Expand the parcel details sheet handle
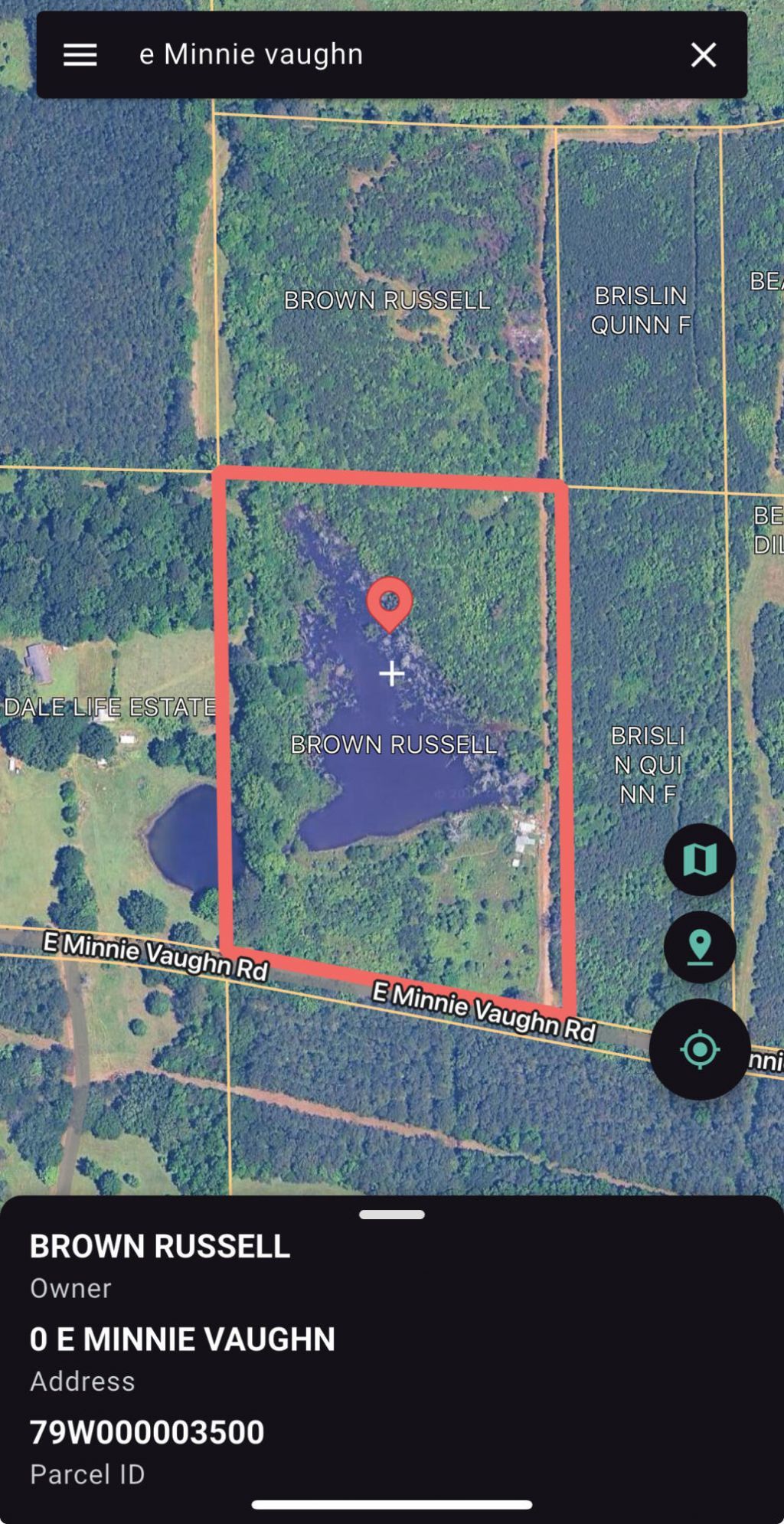 392,1215
